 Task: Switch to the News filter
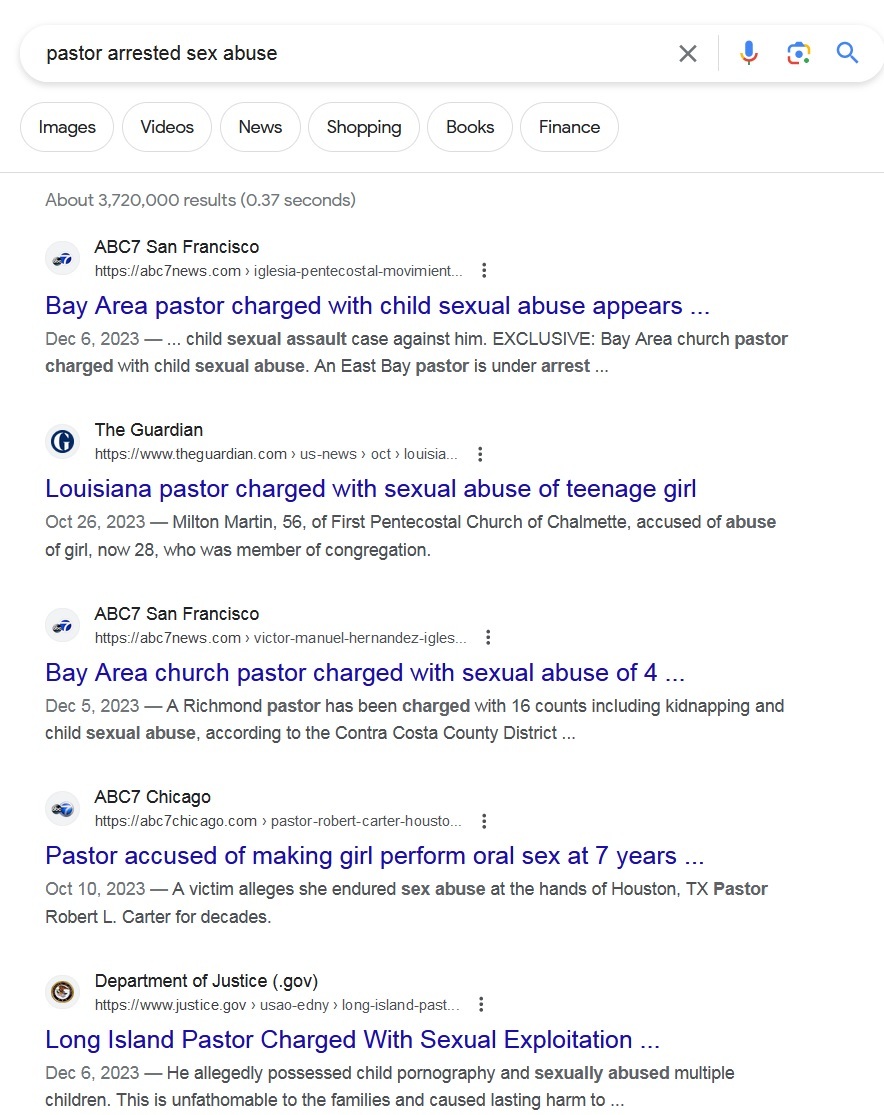260,127
